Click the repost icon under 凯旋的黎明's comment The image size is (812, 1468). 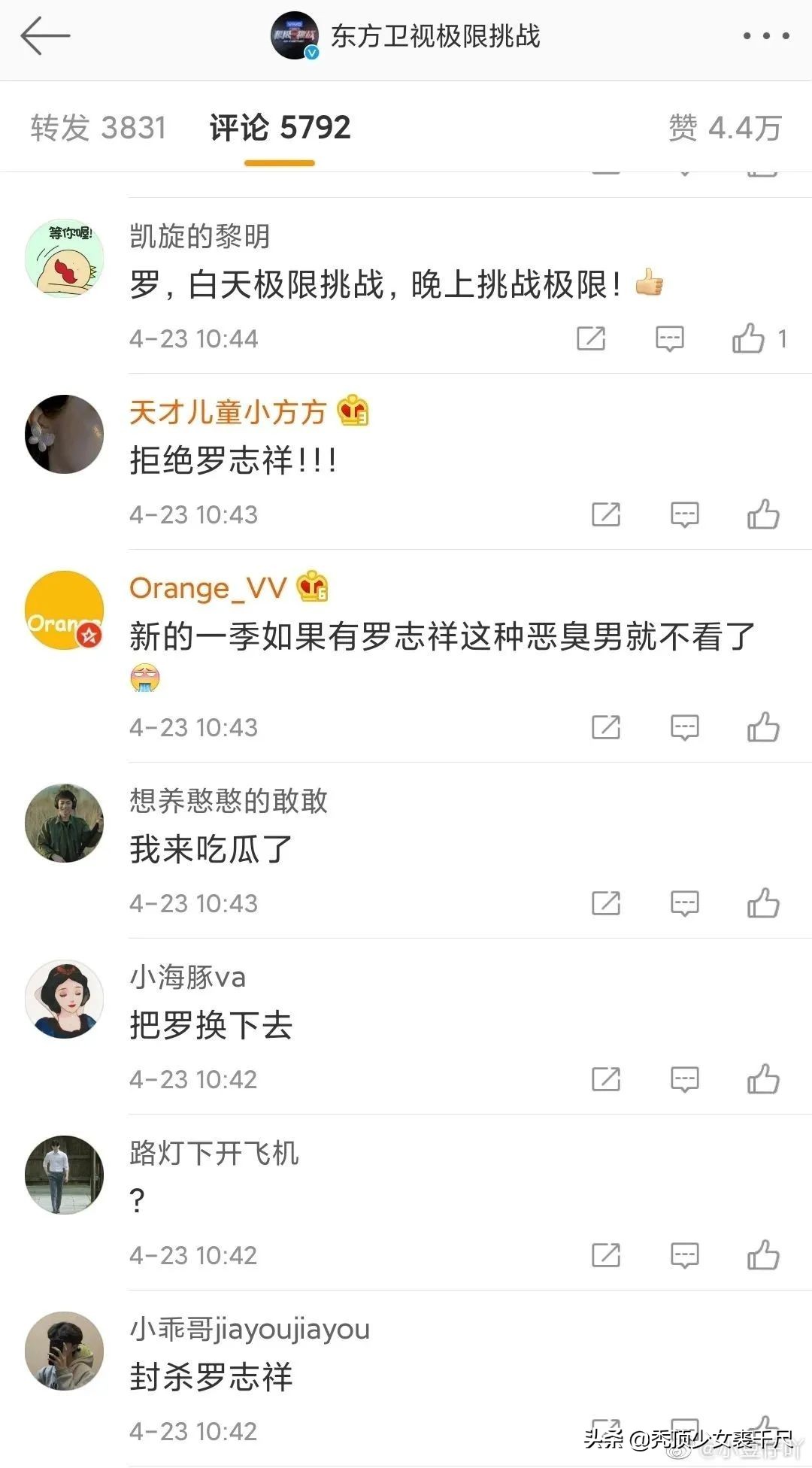coord(592,339)
